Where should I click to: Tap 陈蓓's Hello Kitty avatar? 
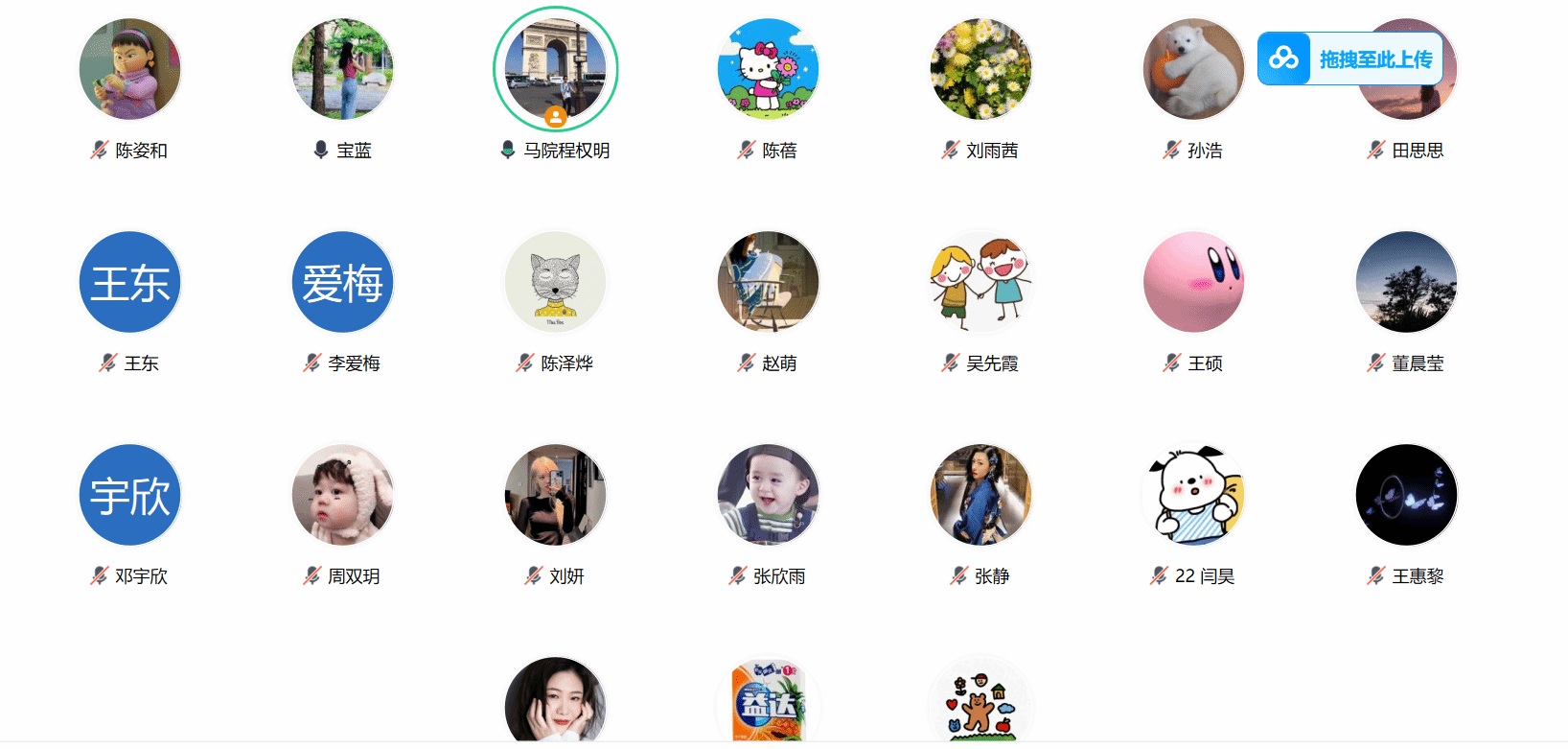(768, 69)
